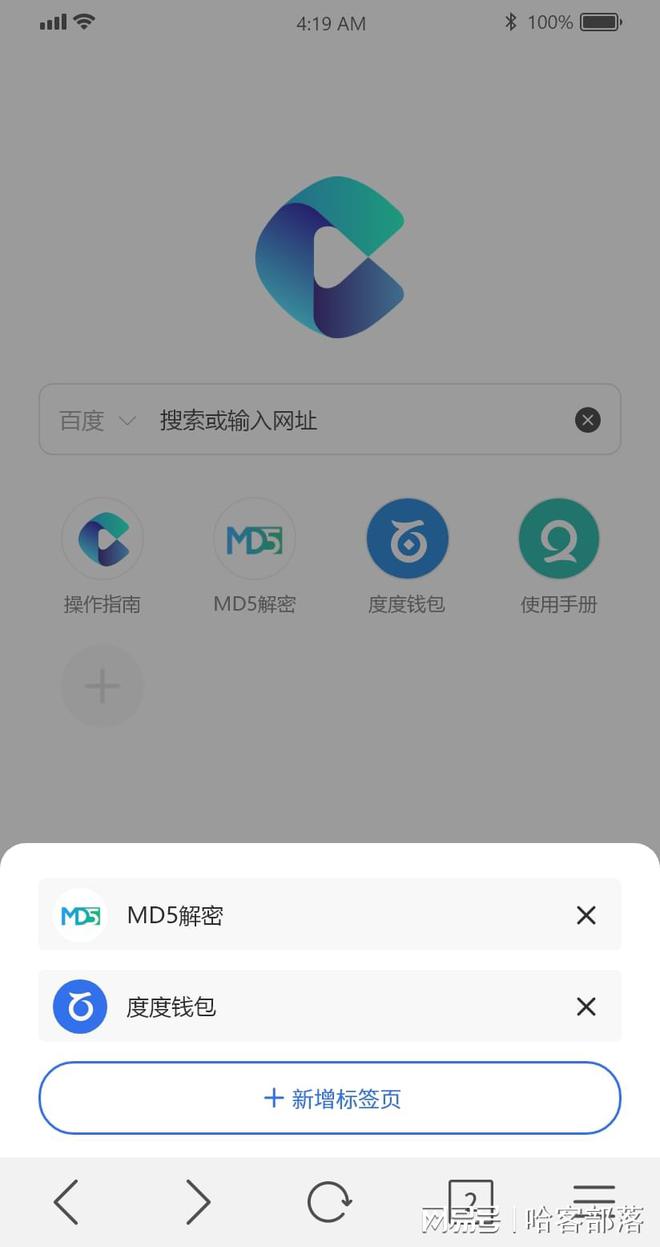Add a new shortcut with plus button
The image size is (660, 1247).
(102, 687)
